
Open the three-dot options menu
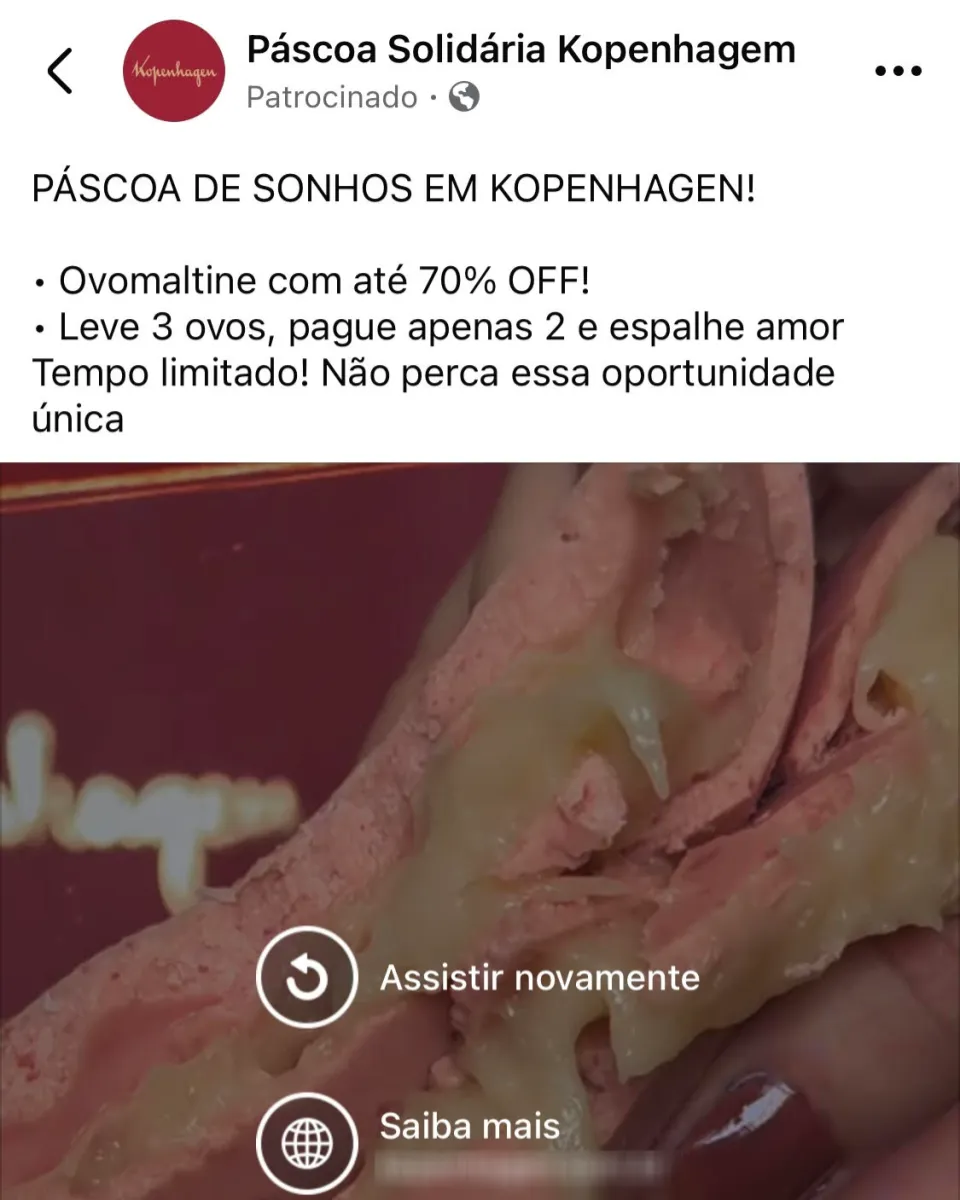[897, 71]
